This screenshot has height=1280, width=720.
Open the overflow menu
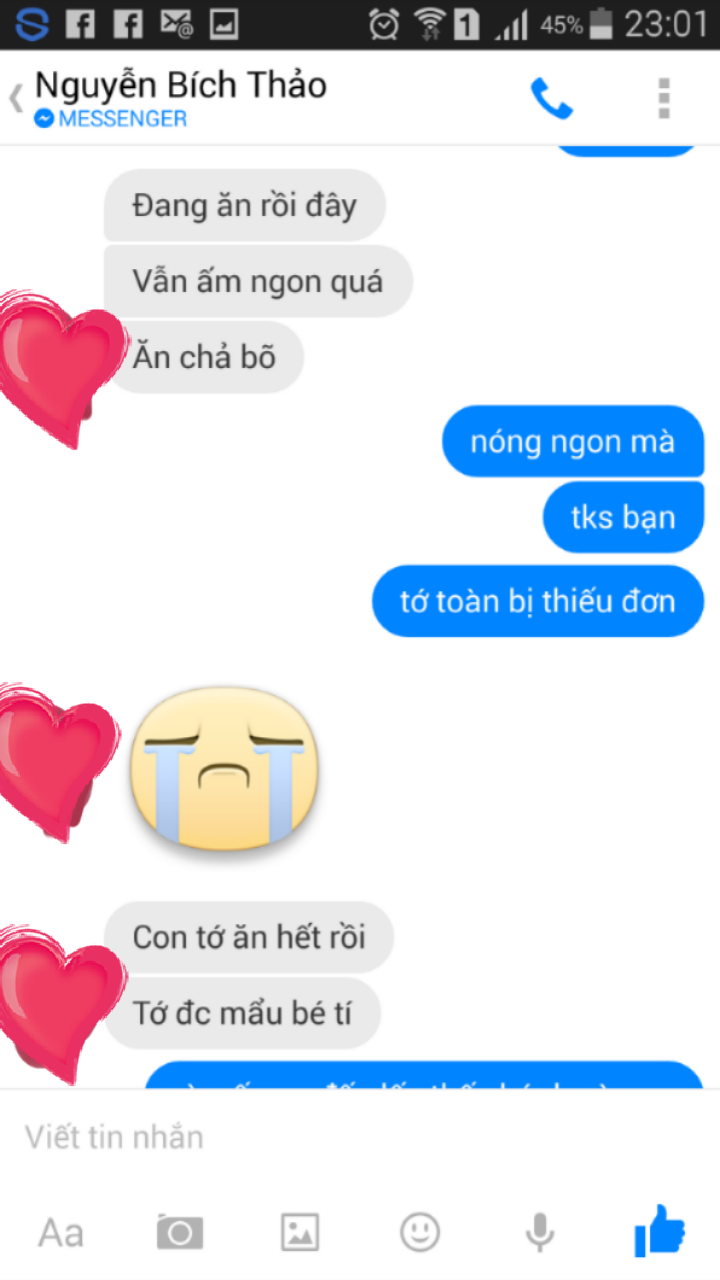[663, 99]
